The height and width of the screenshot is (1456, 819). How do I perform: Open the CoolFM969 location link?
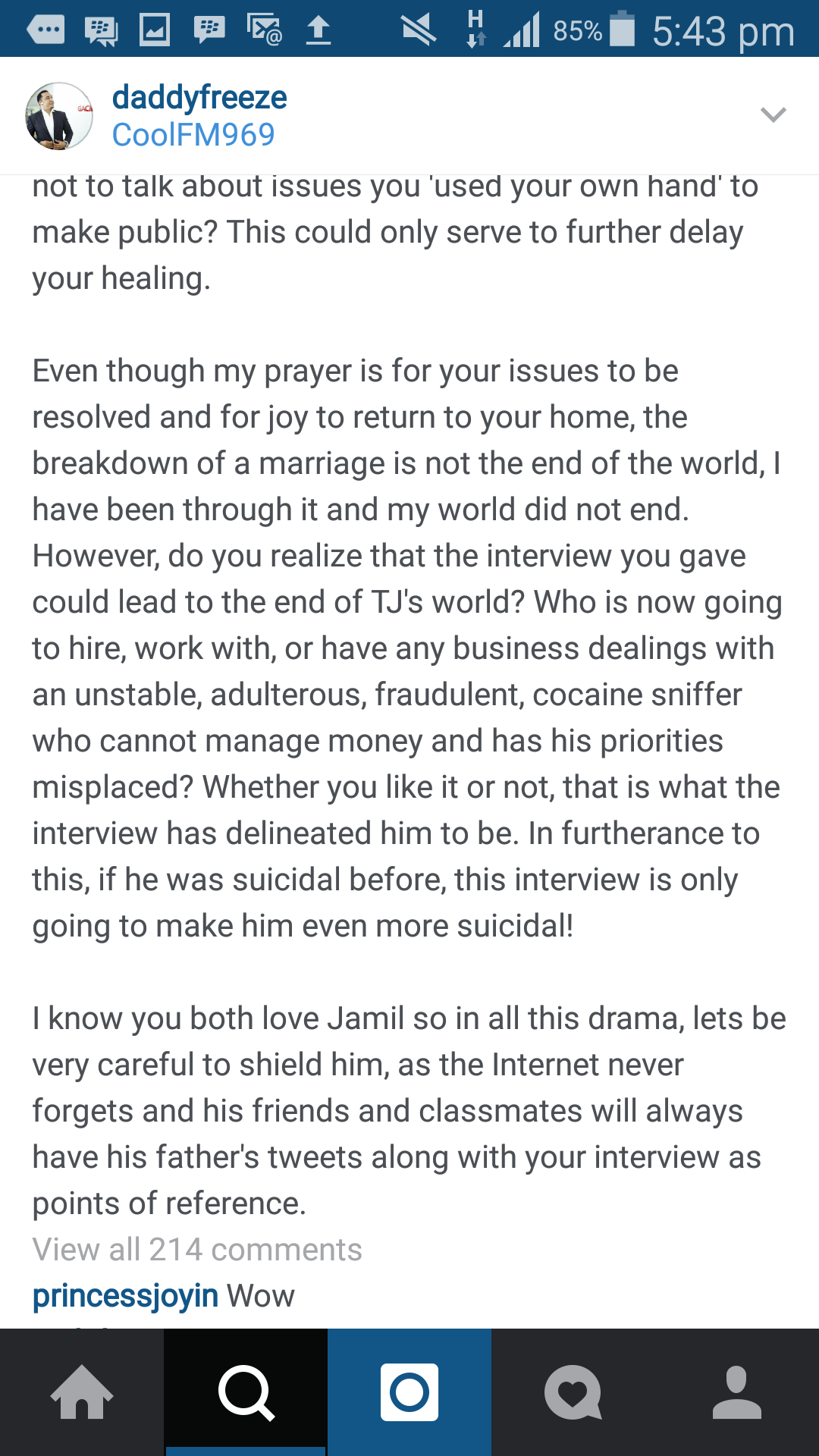pos(193,135)
